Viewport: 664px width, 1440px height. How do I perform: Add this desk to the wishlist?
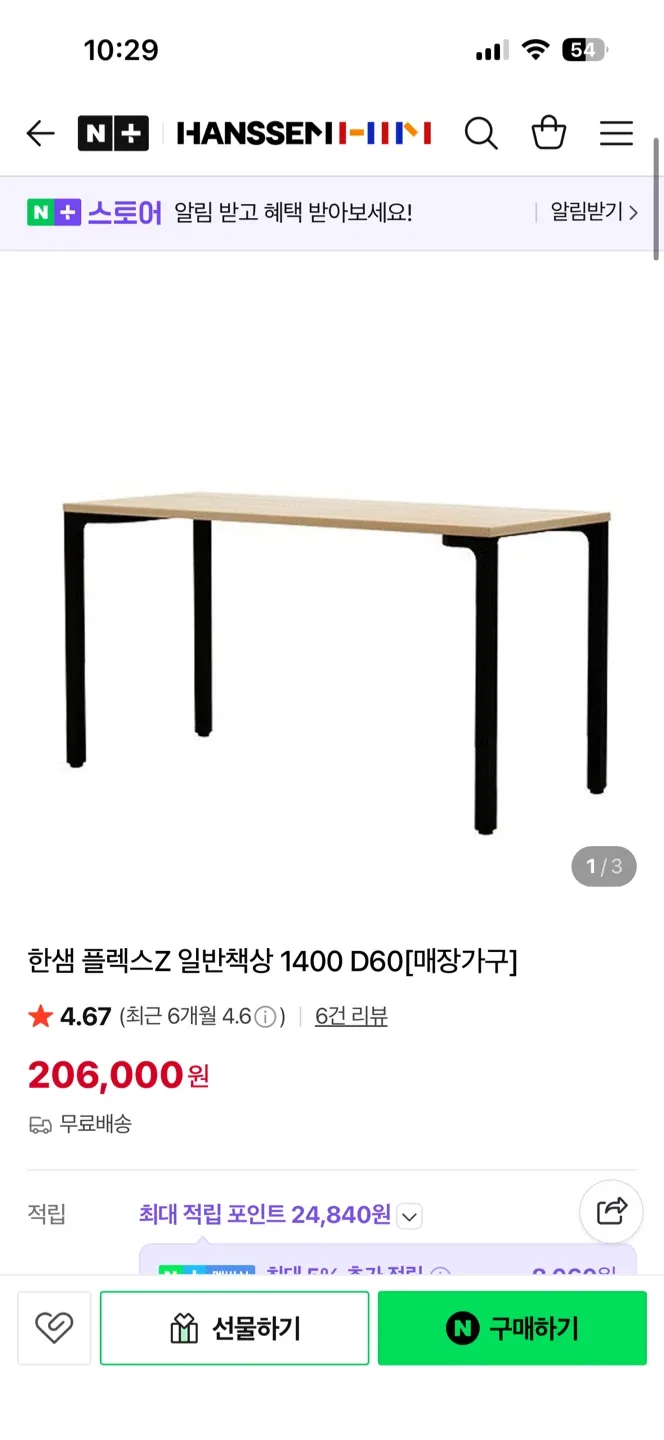[x=54, y=1328]
